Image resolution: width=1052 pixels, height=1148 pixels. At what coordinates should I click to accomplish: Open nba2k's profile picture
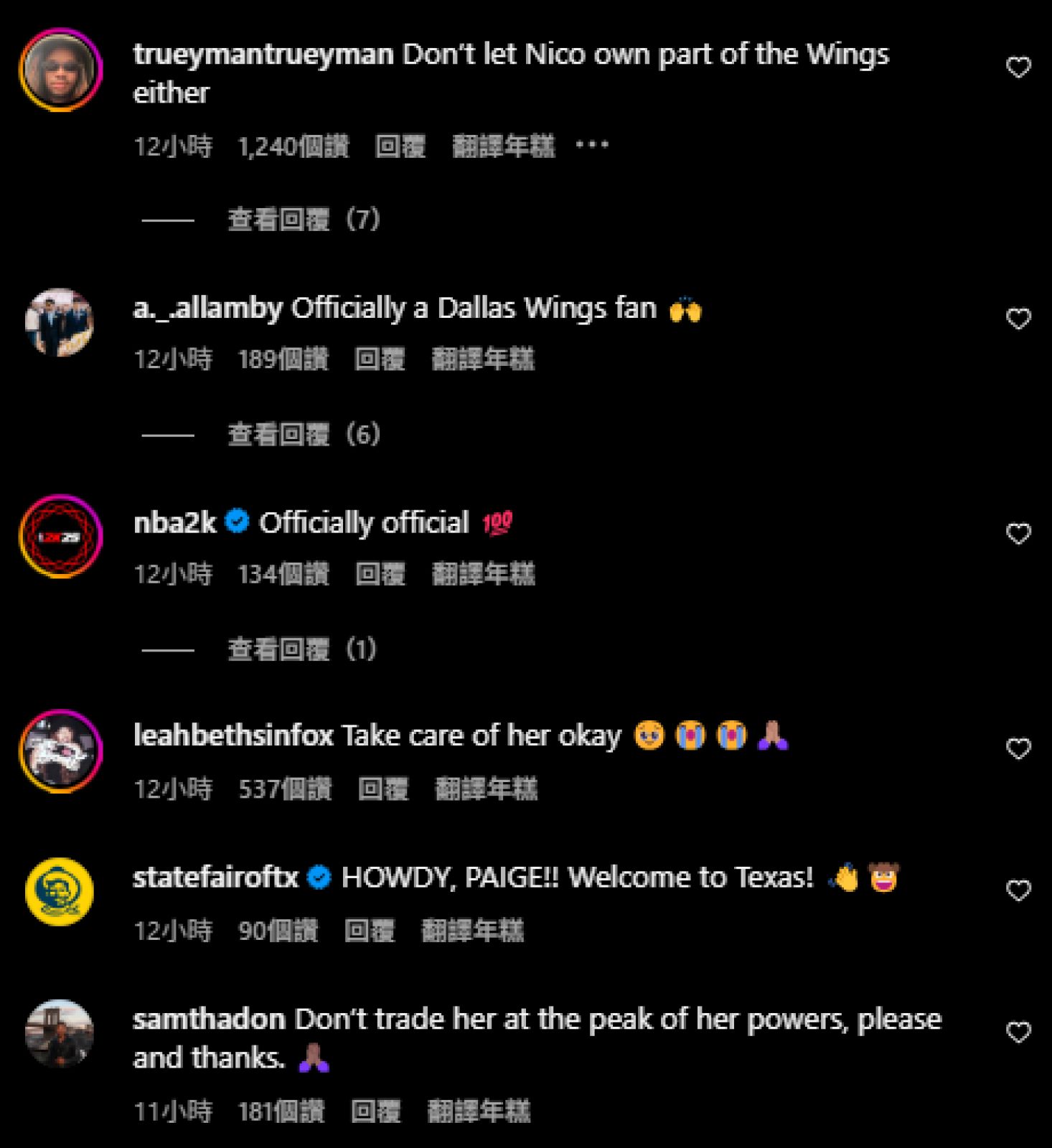coord(60,536)
